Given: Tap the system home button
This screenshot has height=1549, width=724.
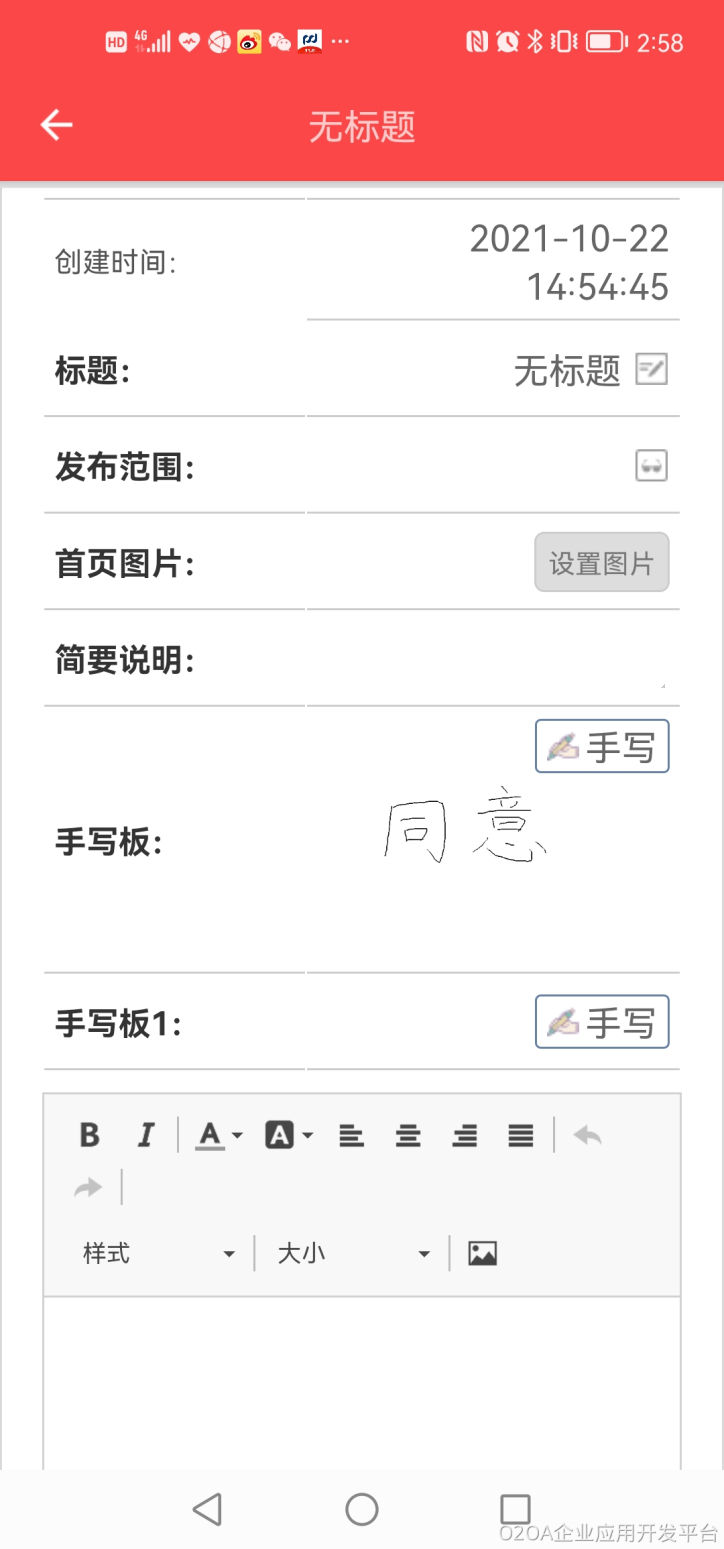Looking at the screenshot, I should (x=362, y=1509).
